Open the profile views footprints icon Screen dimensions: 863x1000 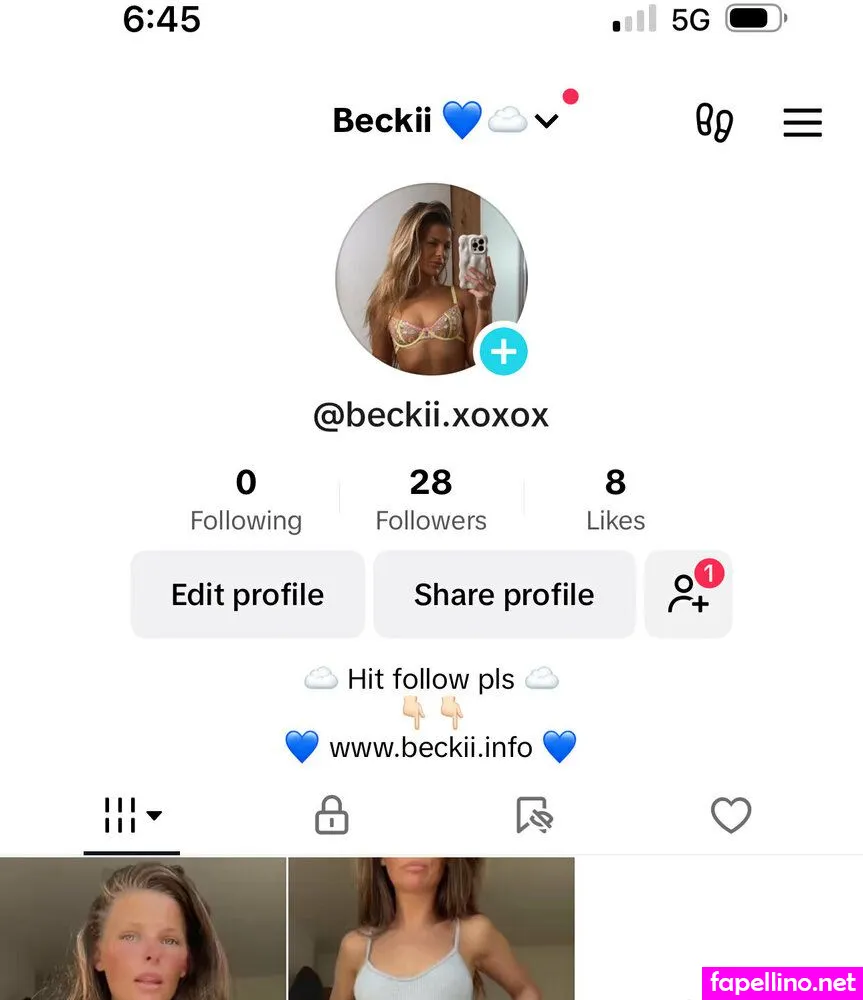(x=714, y=123)
